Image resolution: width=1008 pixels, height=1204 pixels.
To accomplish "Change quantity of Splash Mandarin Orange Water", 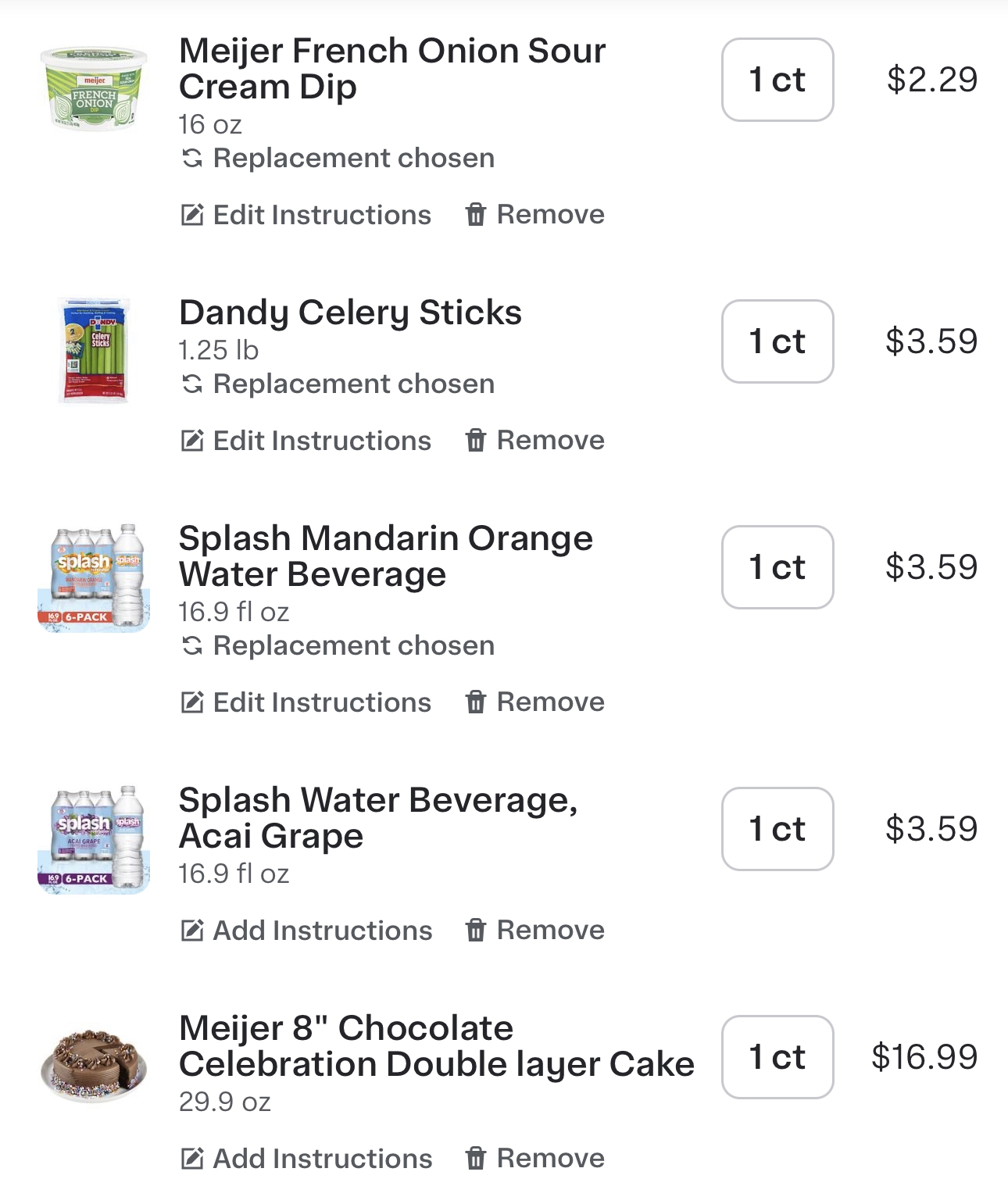I will tap(777, 567).
